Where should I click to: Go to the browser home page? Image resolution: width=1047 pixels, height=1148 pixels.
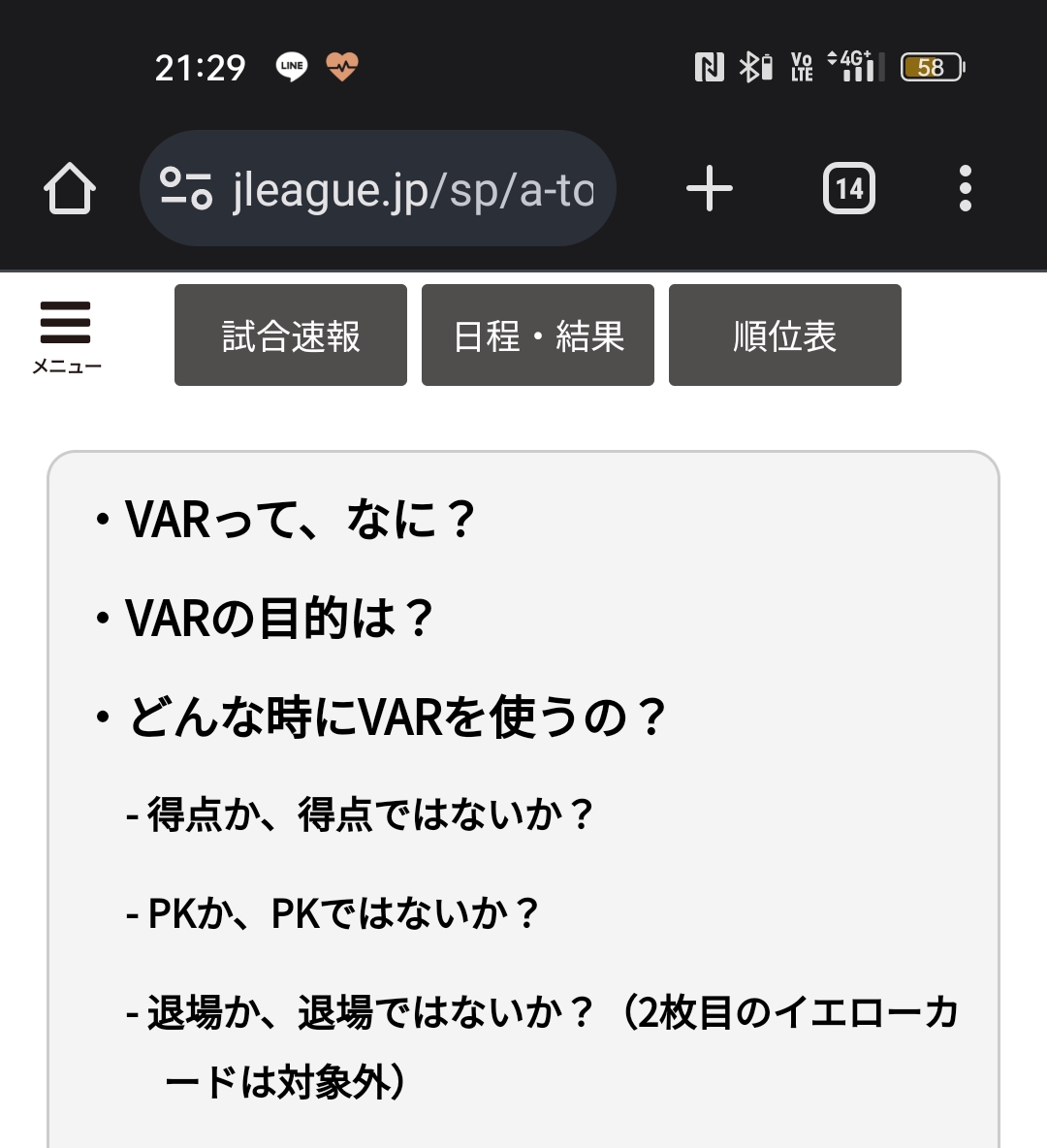click(x=70, y=188)
